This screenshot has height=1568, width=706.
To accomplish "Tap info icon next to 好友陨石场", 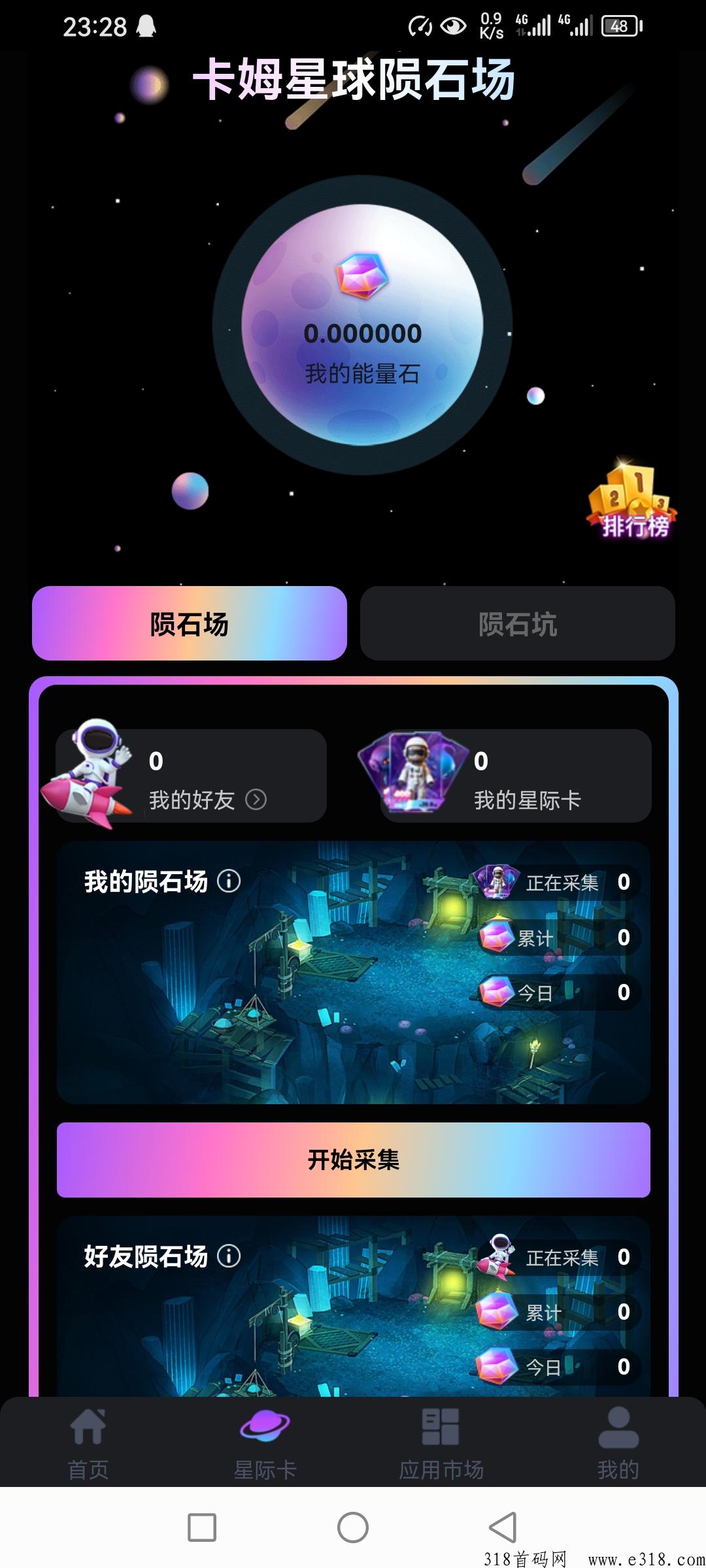I will 229,1256.
